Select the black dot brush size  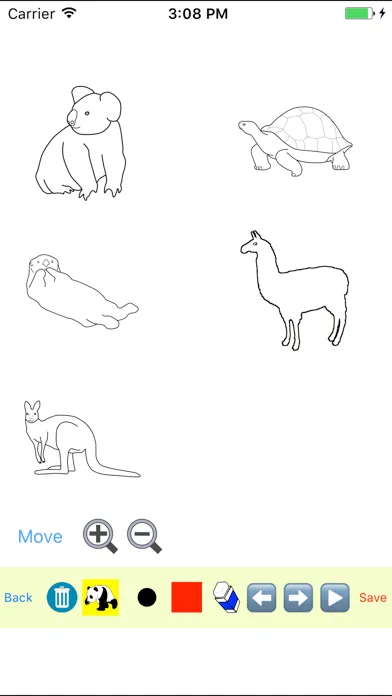coord(147,597)
